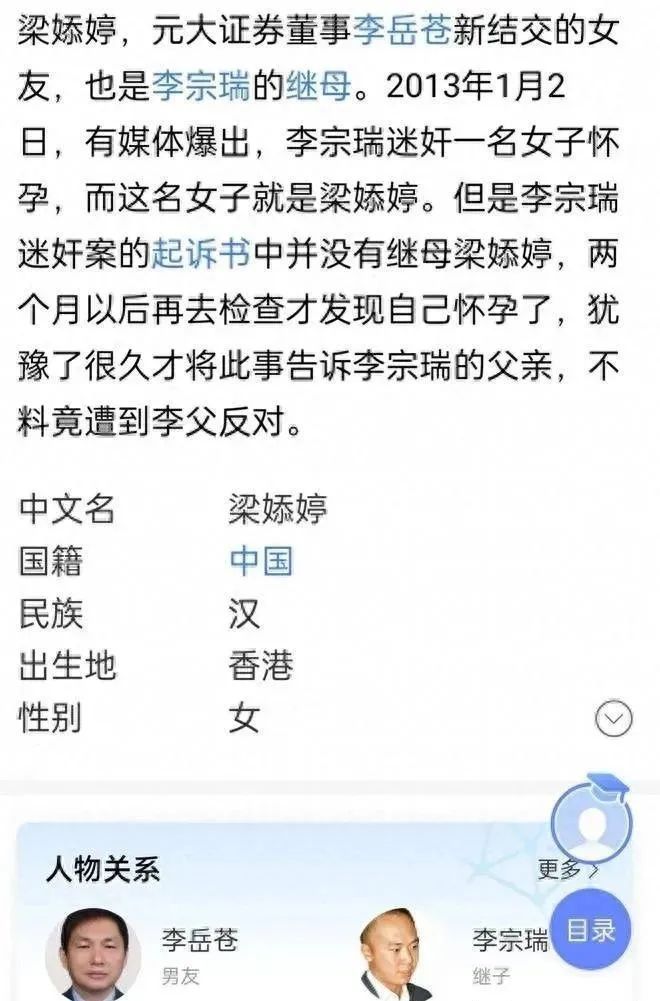The height and width of the screenshot is (1001, 660).
Task: Open the 目录 floating button
Action: click(591, 931)
